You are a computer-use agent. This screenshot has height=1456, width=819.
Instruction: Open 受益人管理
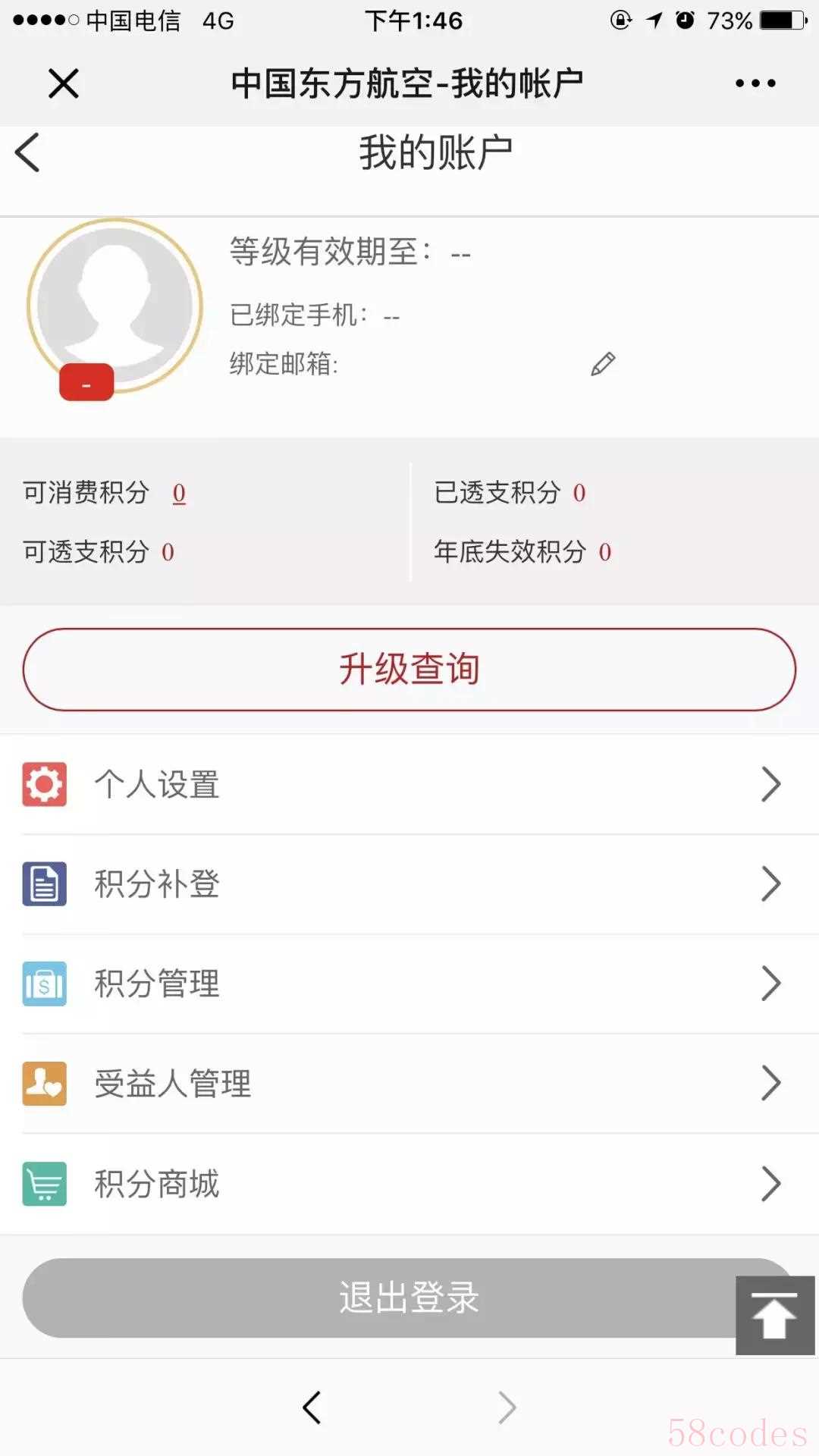pos(409,1084)
